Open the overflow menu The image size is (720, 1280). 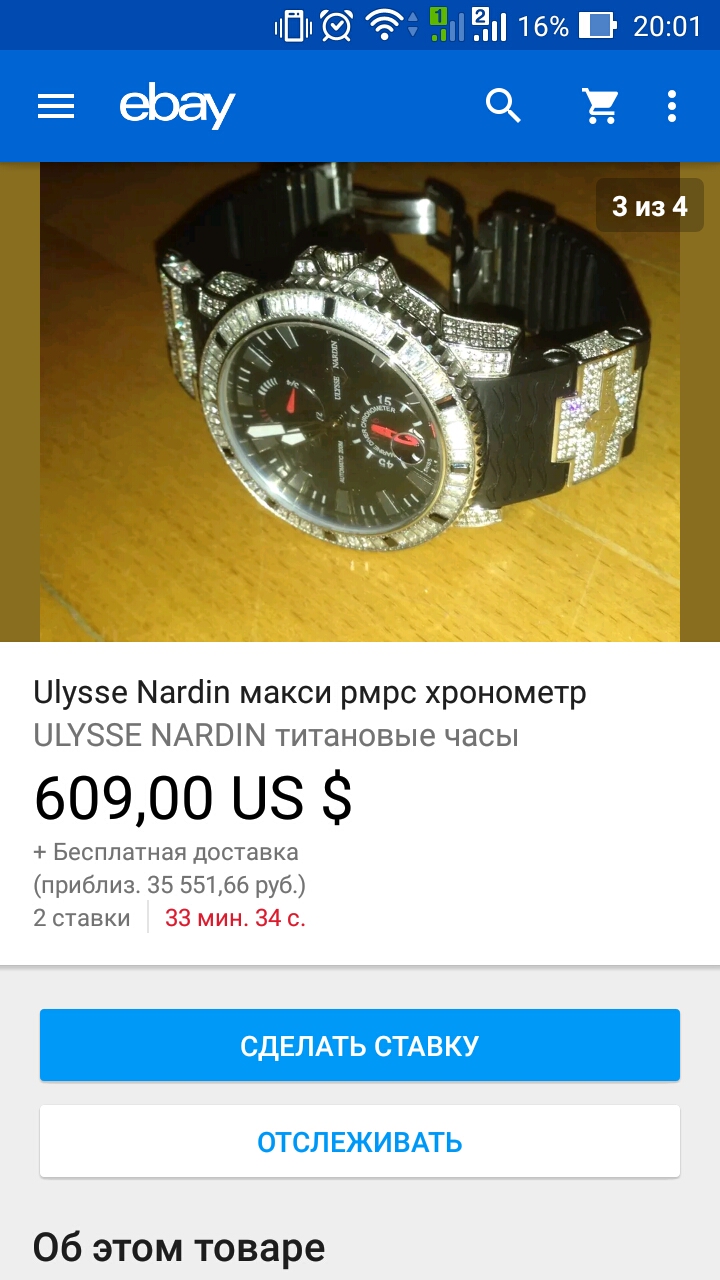[672, 106]
